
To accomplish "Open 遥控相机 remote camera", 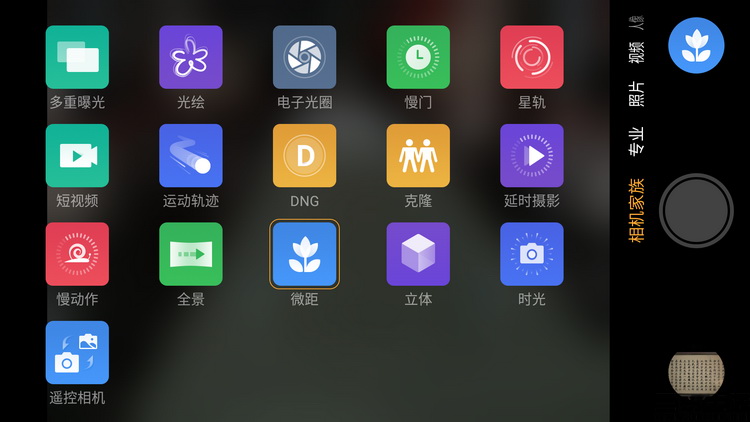I will point(77,352).
